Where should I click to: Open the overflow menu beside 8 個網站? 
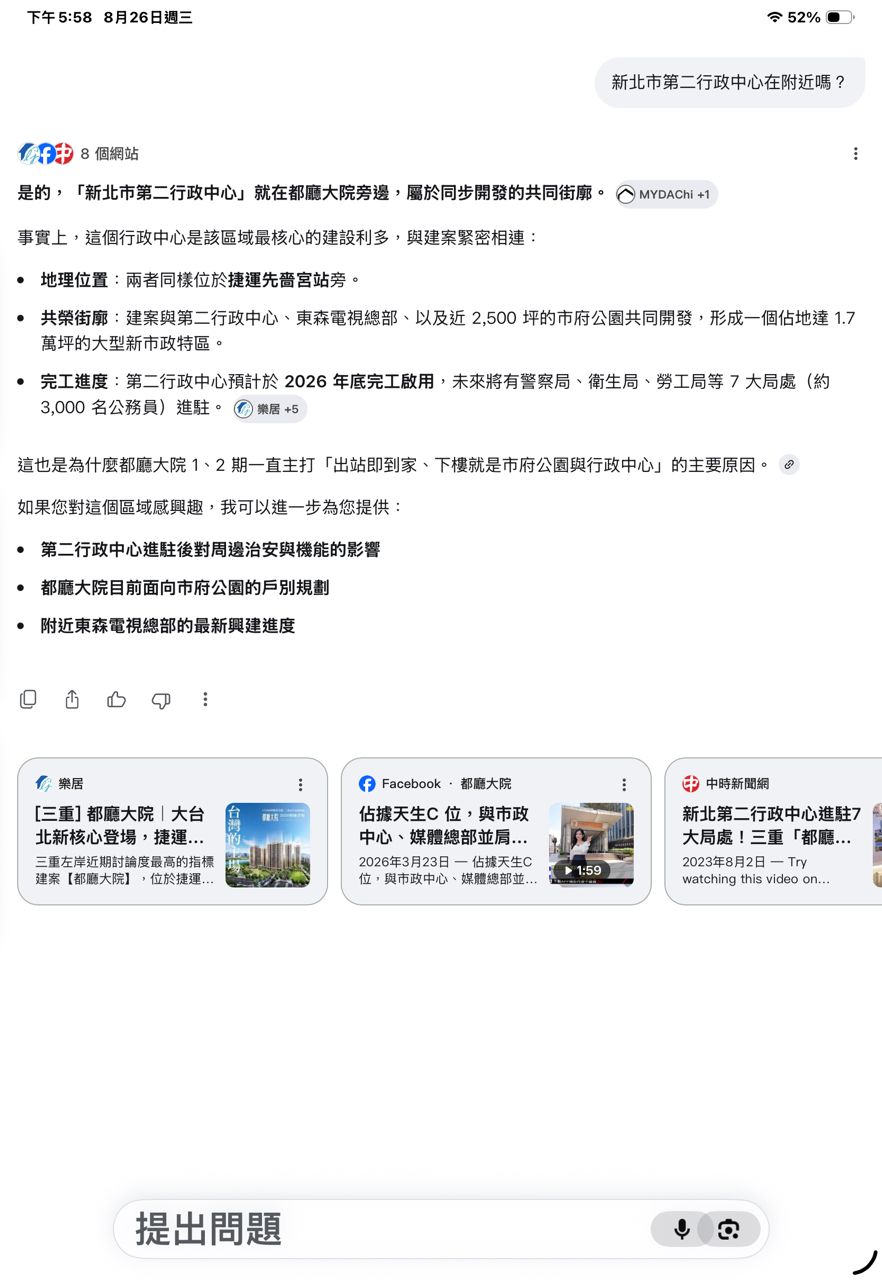point(855,154)
